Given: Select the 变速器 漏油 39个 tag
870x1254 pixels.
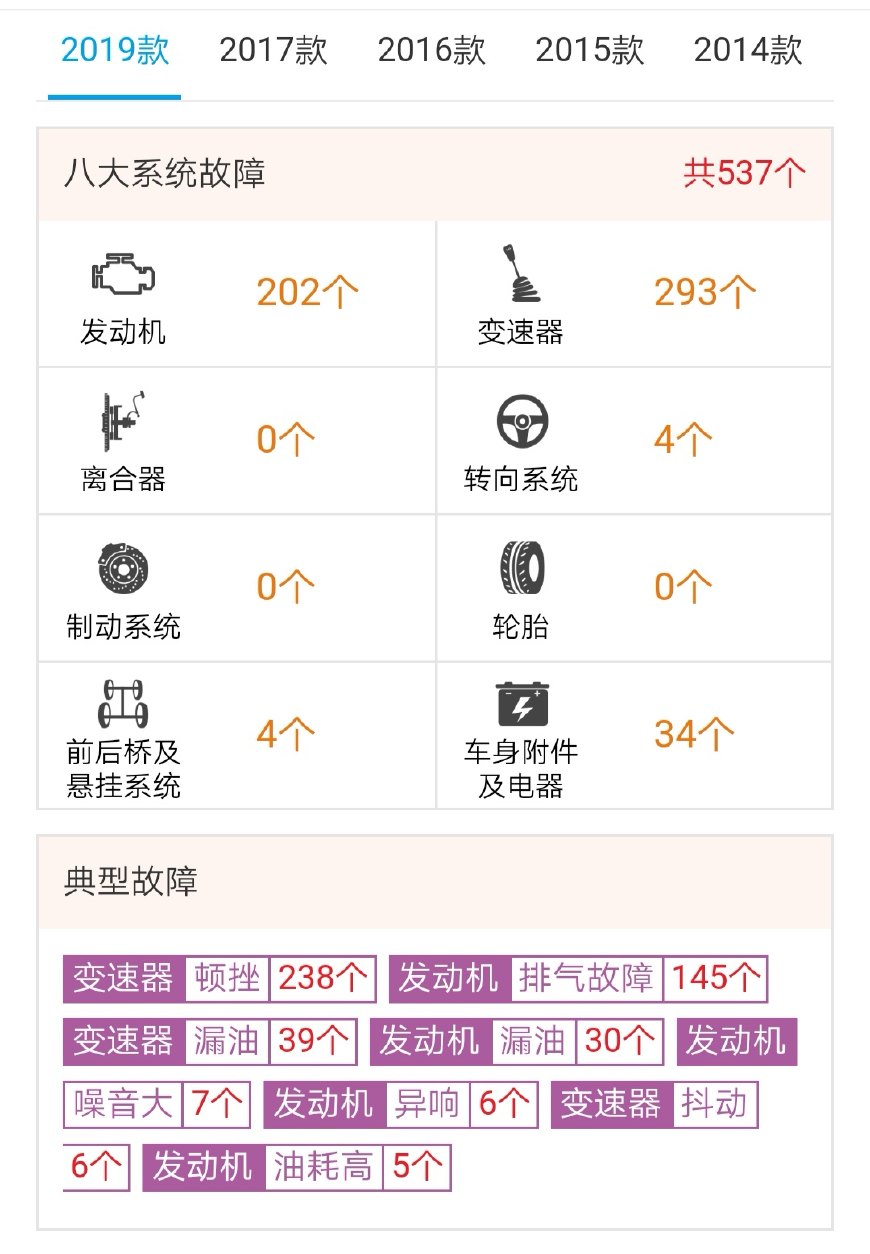Looking at the screenshot, I should click(210, 1042).
